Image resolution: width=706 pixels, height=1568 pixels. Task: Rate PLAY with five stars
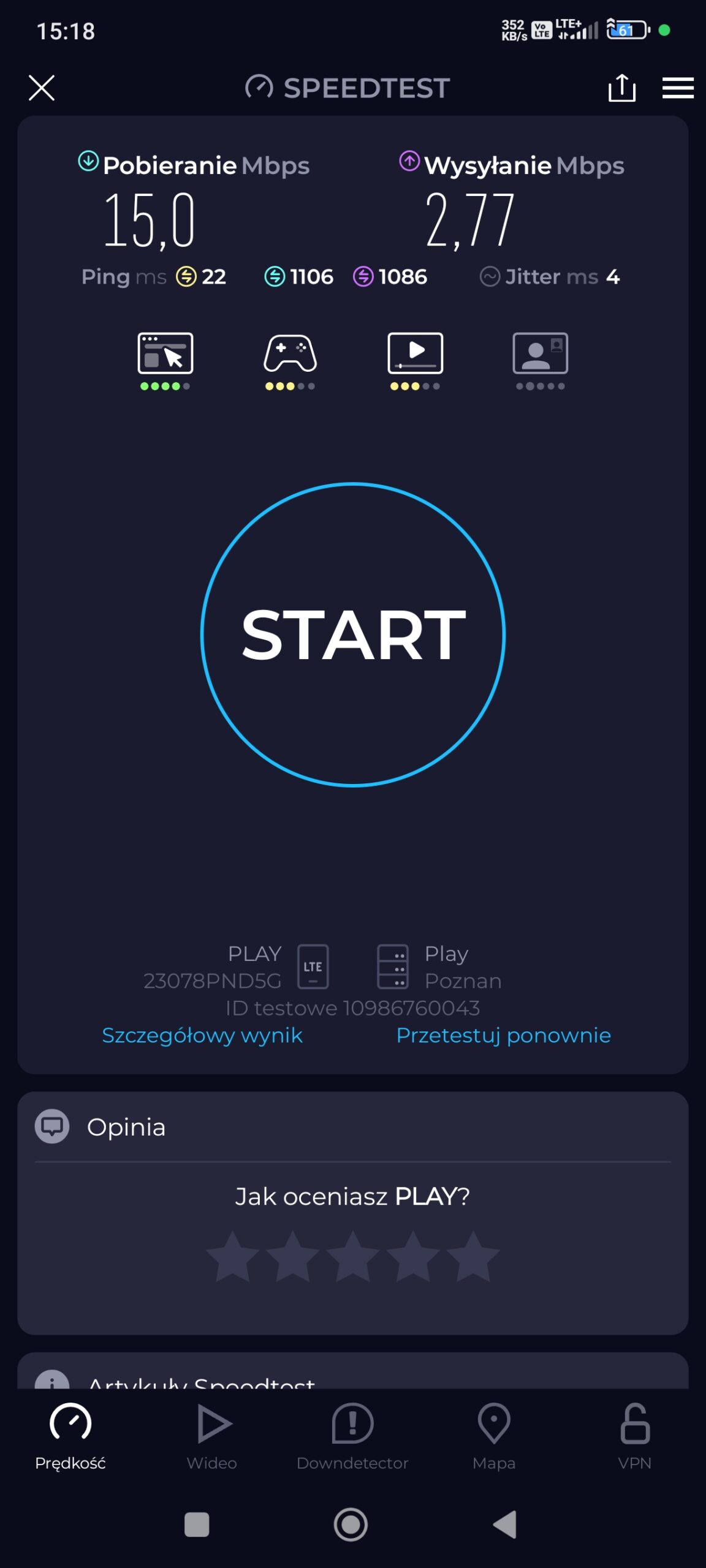pyautogui.click(x=473, y=1257)
